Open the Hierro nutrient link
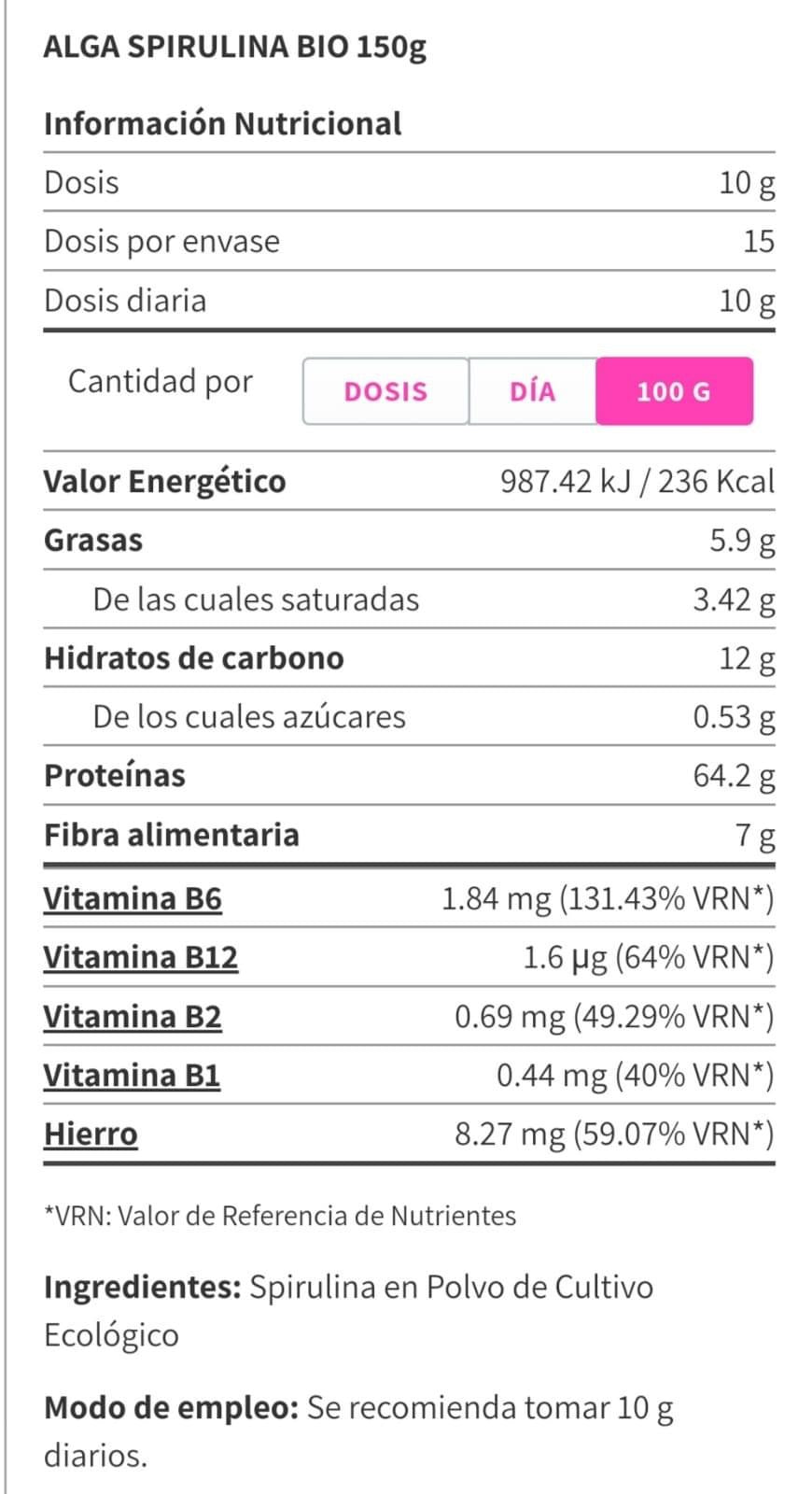This screenshot has height=1494, width=812. [x=91, y=1134]
